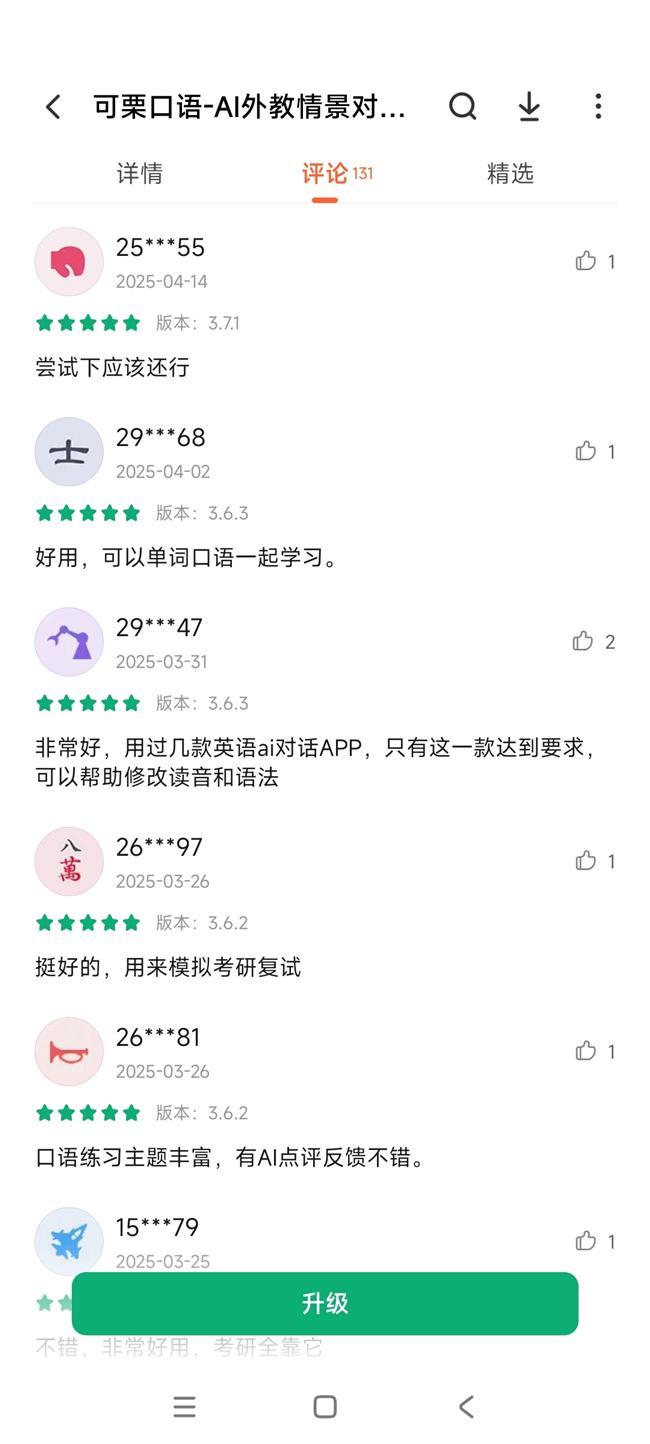
Task: Open the three-dot overflow menu
Action: (598, 106)
